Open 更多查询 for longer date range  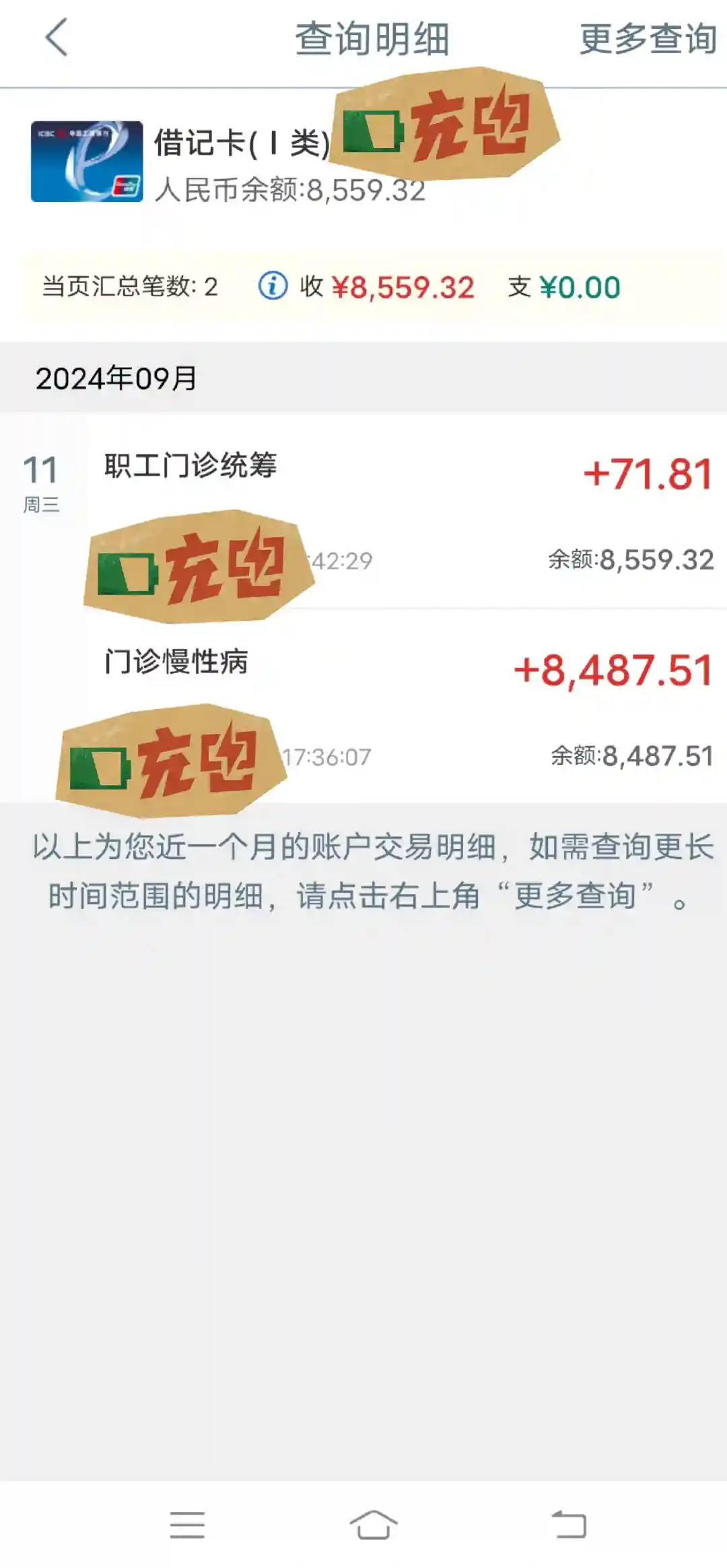648,39
